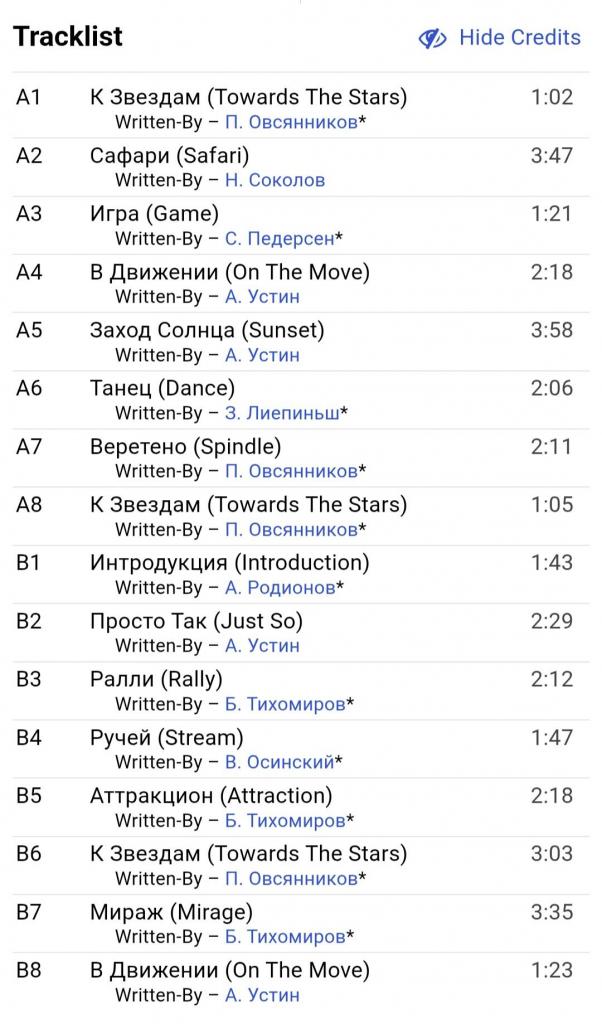Open Н. Соколов writer link for Сафари

point(275,180)
